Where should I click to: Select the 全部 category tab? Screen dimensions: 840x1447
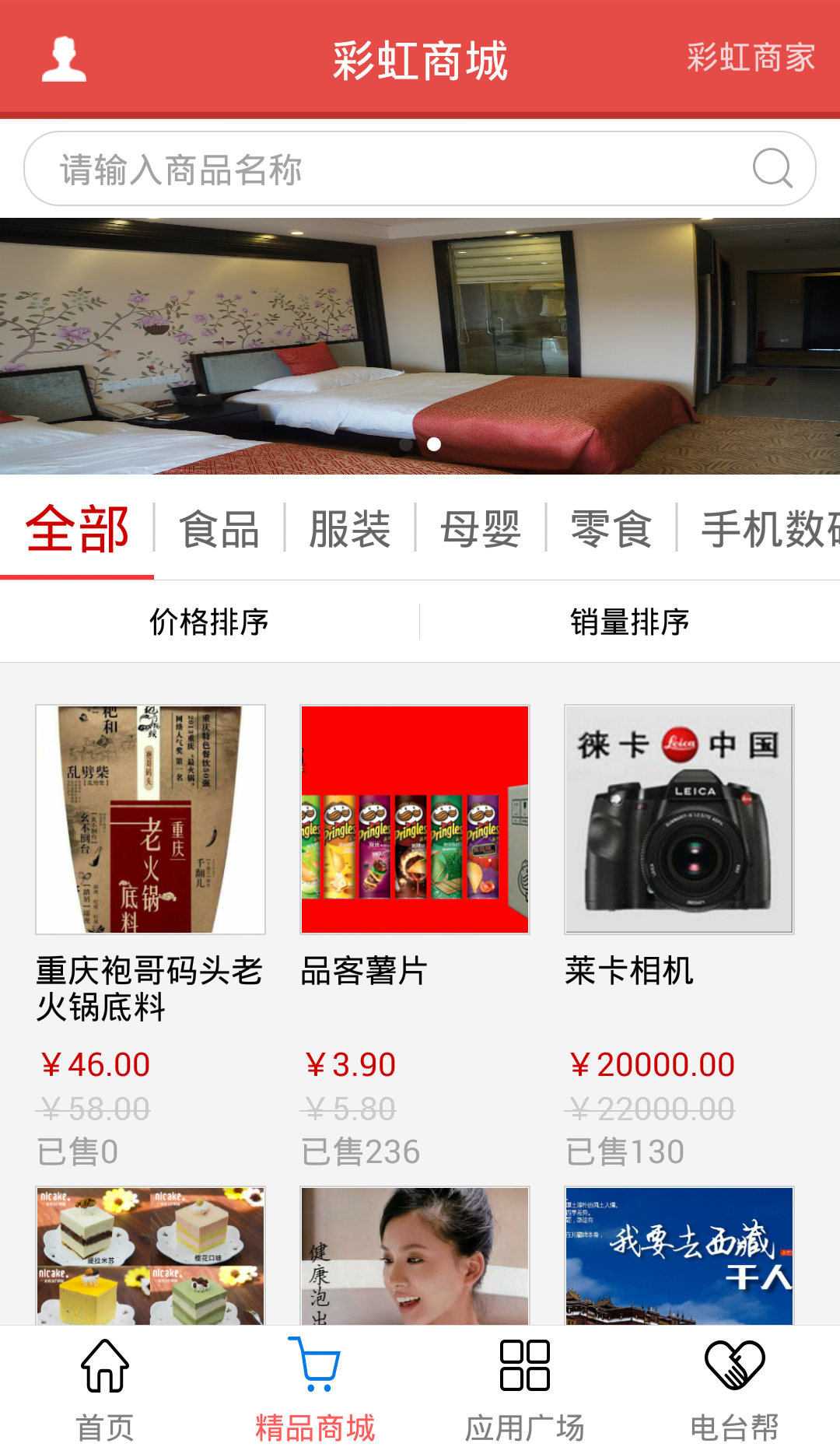[x=77, y=530]
